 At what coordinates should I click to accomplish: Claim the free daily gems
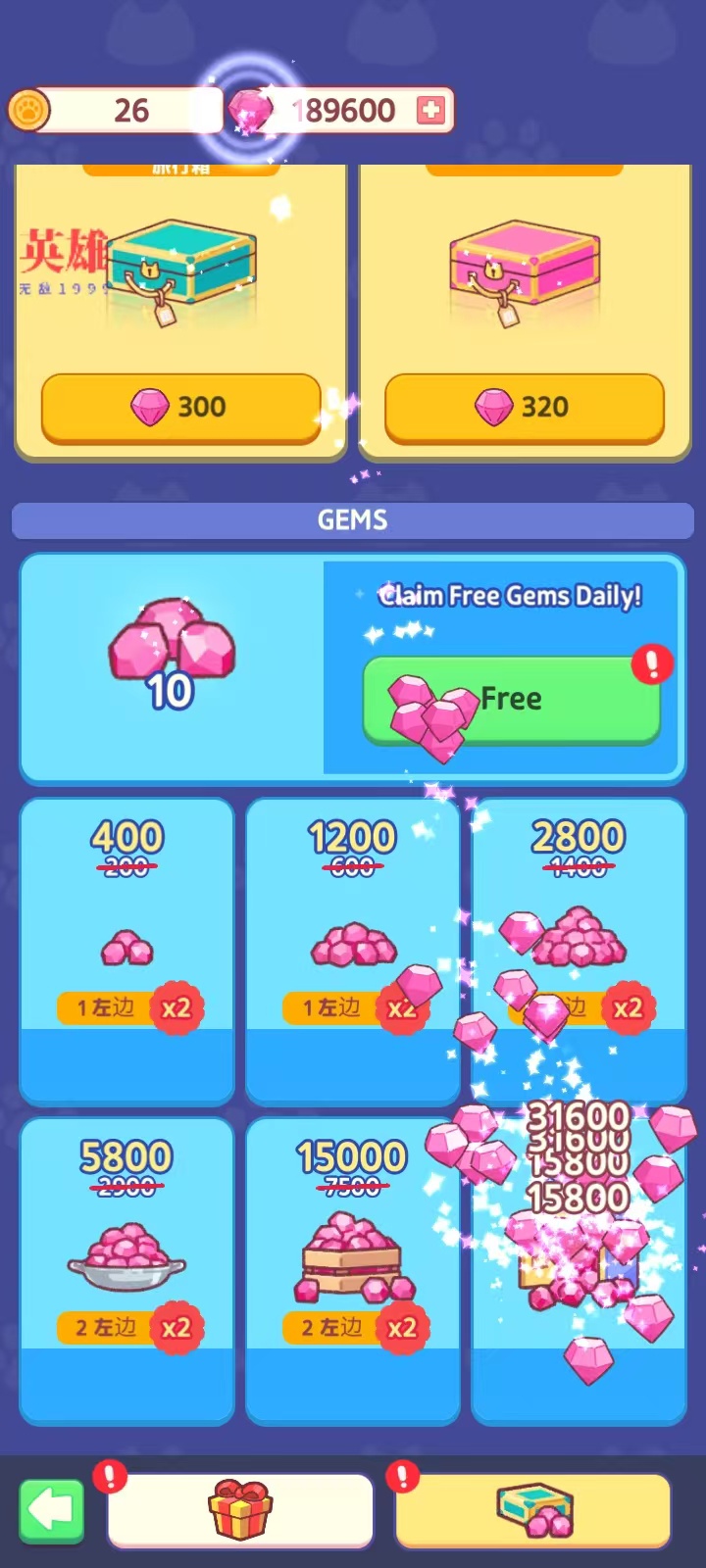click(x=511, y=700)
